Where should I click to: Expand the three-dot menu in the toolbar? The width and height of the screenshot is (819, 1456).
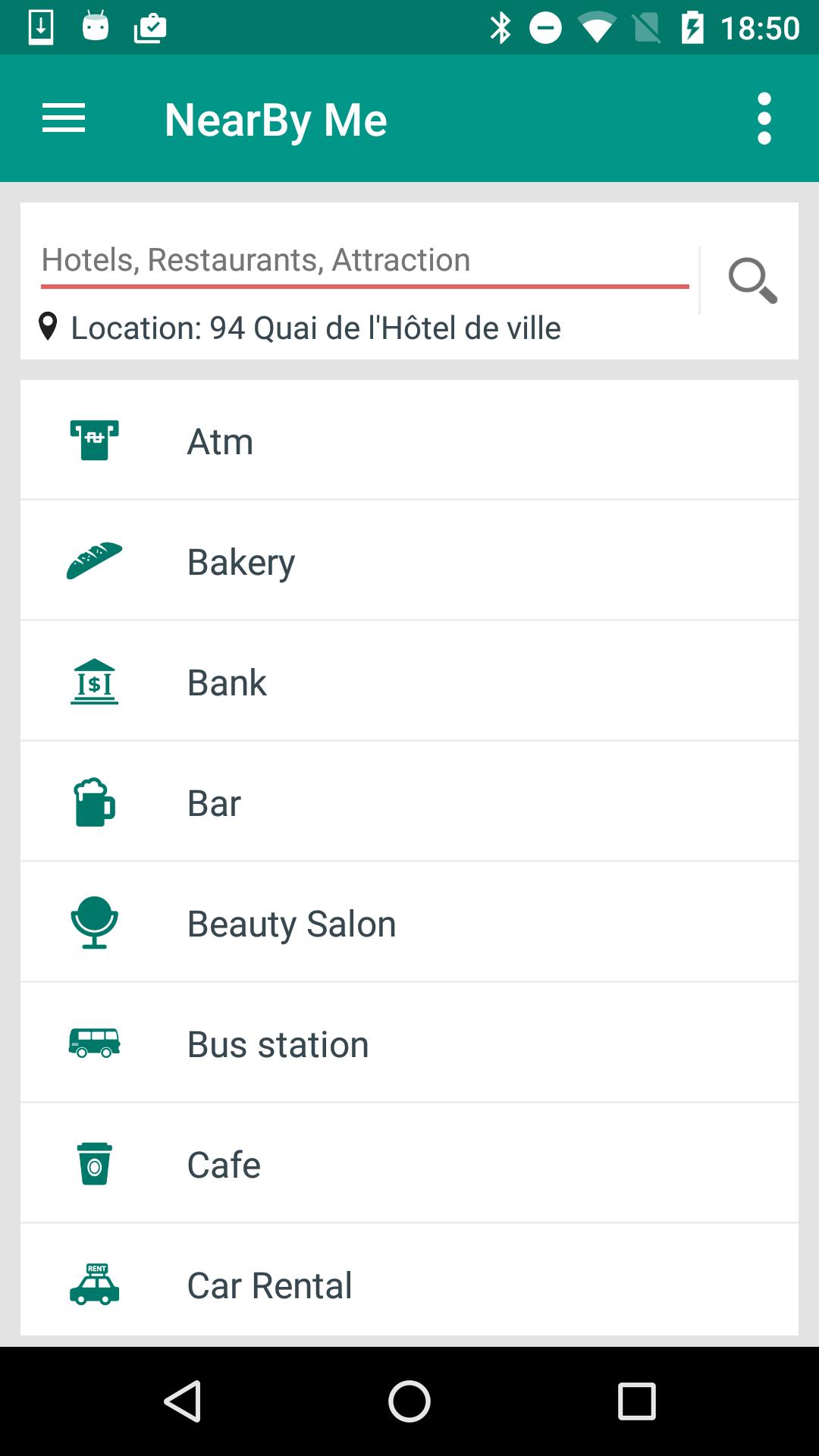pyautogui.click(x=763, y=118)
